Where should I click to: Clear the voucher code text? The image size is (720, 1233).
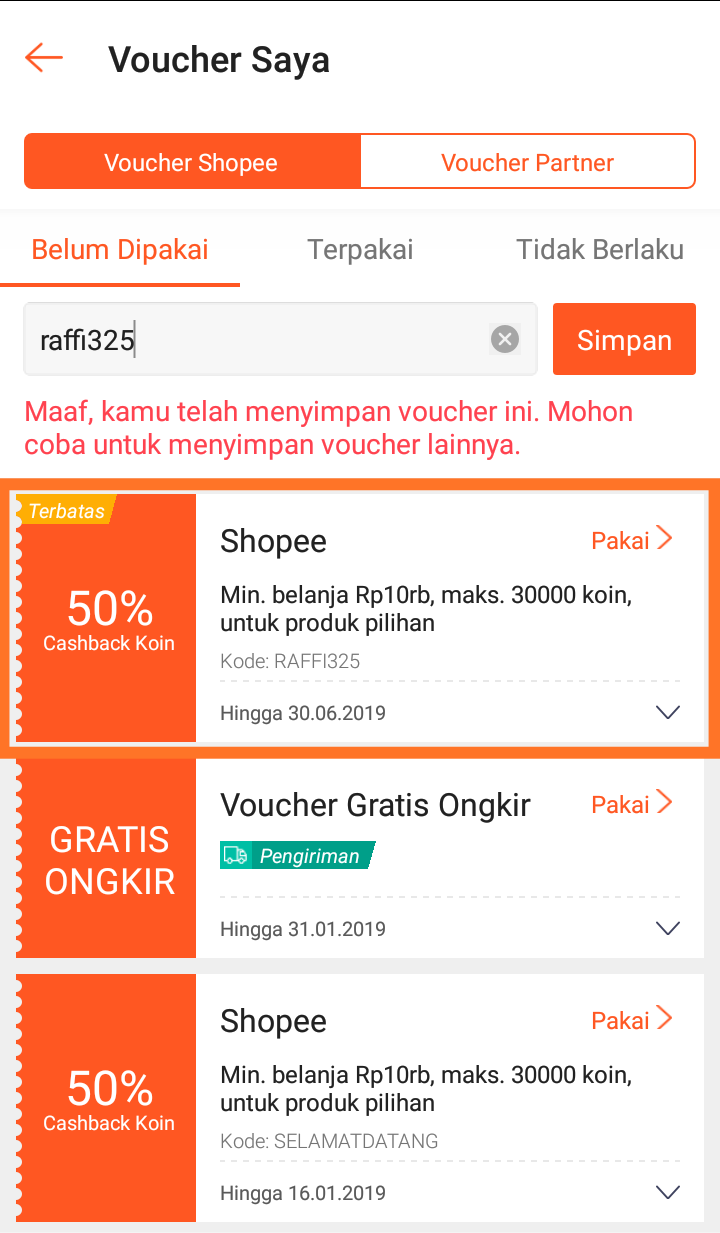pos(505,340)
